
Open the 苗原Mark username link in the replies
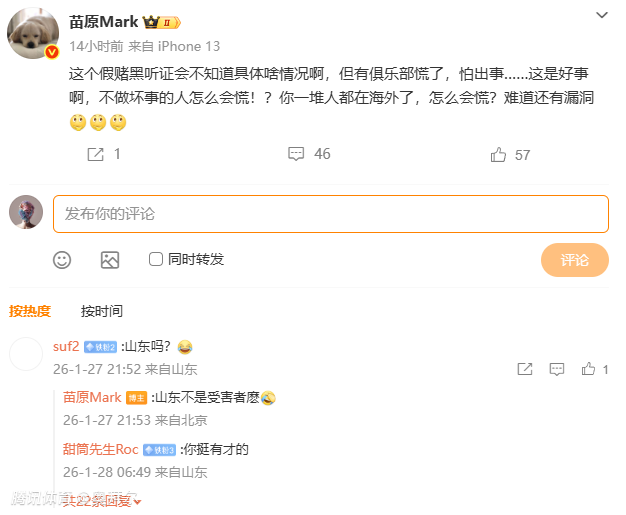92,397
